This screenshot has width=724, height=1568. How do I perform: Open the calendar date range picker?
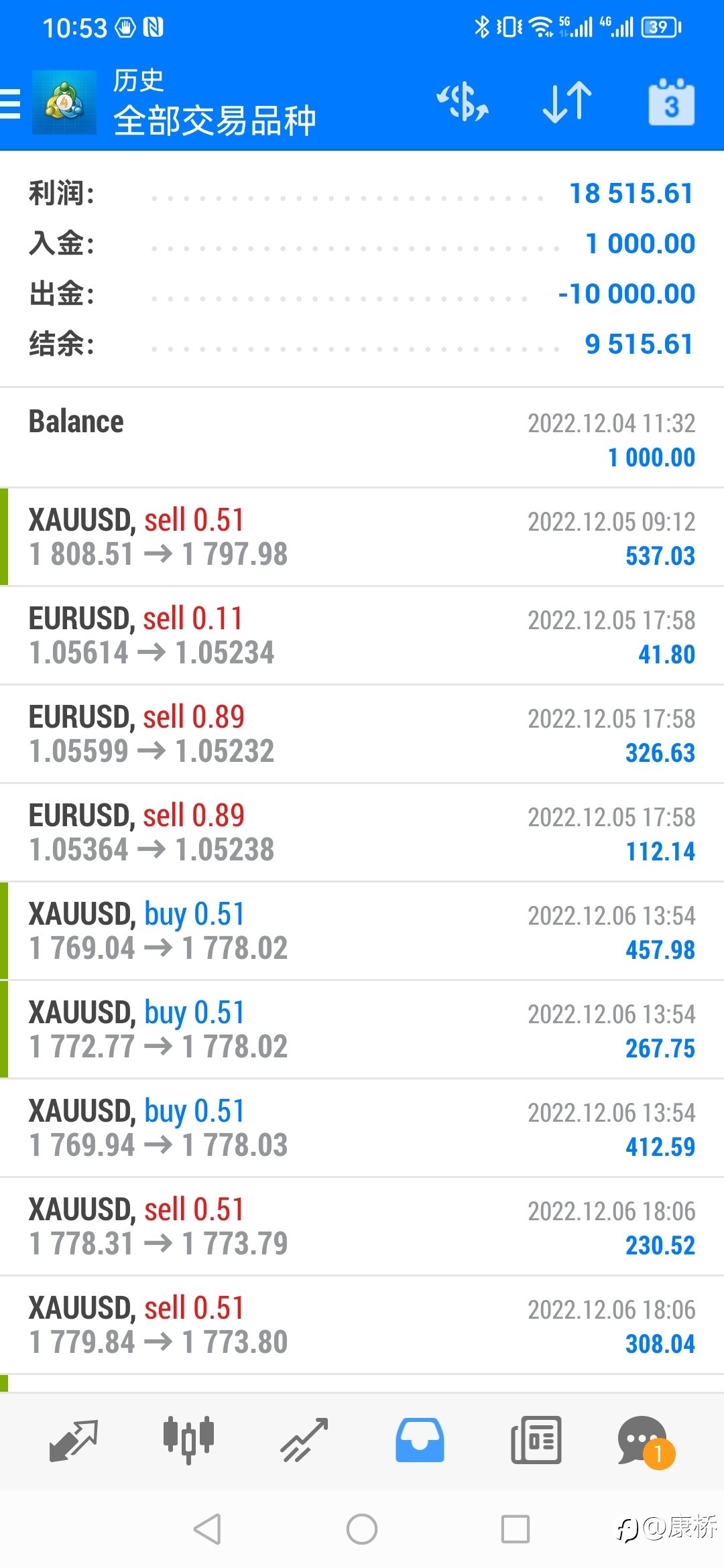(x=671, y=103)
